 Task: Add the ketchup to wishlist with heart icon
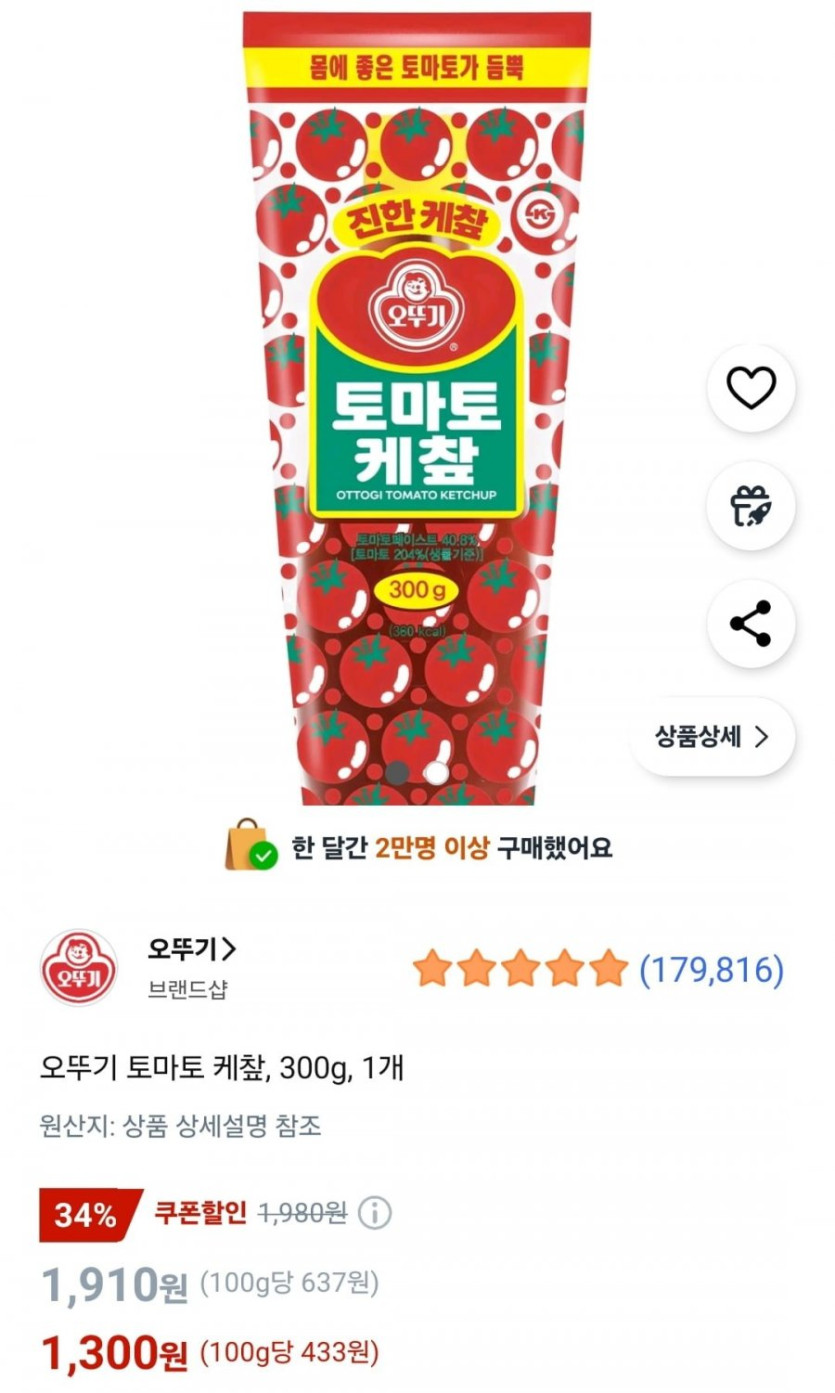pyautogui.click(x=751, y=388)
